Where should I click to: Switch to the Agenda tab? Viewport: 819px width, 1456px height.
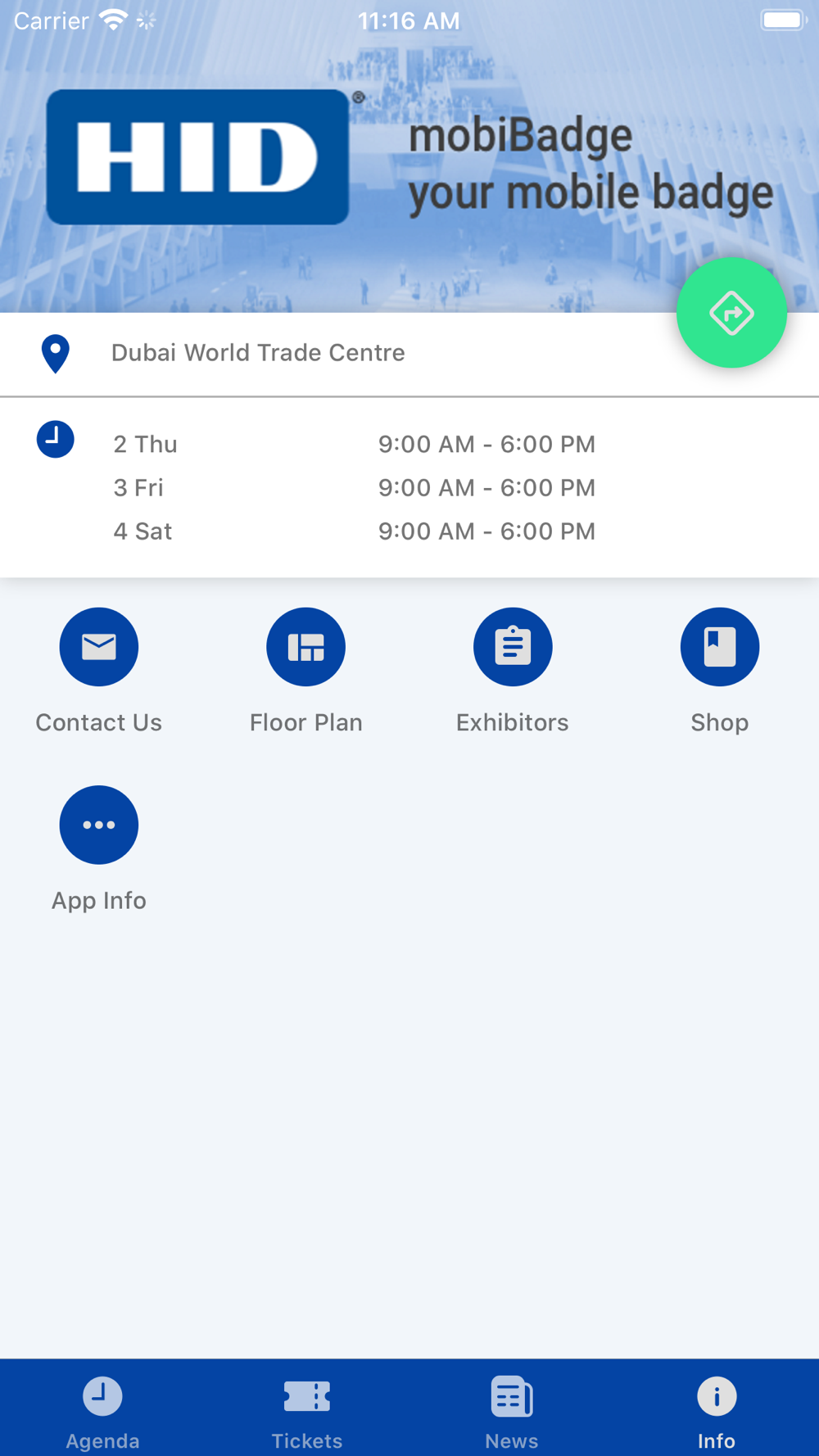pyautogui.click(x=102, y=1410)
